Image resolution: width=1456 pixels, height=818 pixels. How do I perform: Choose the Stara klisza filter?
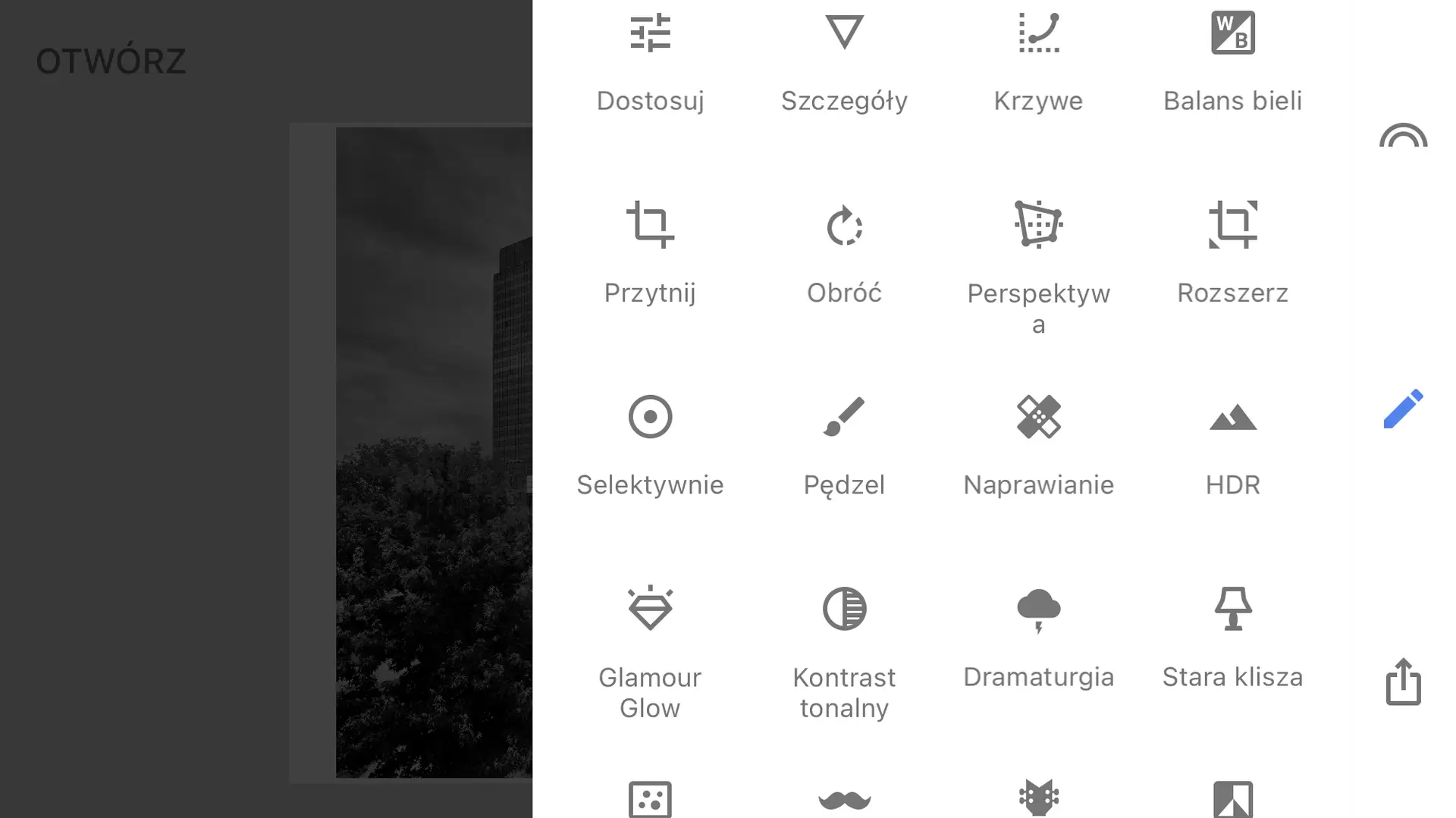click(1232, 637)
